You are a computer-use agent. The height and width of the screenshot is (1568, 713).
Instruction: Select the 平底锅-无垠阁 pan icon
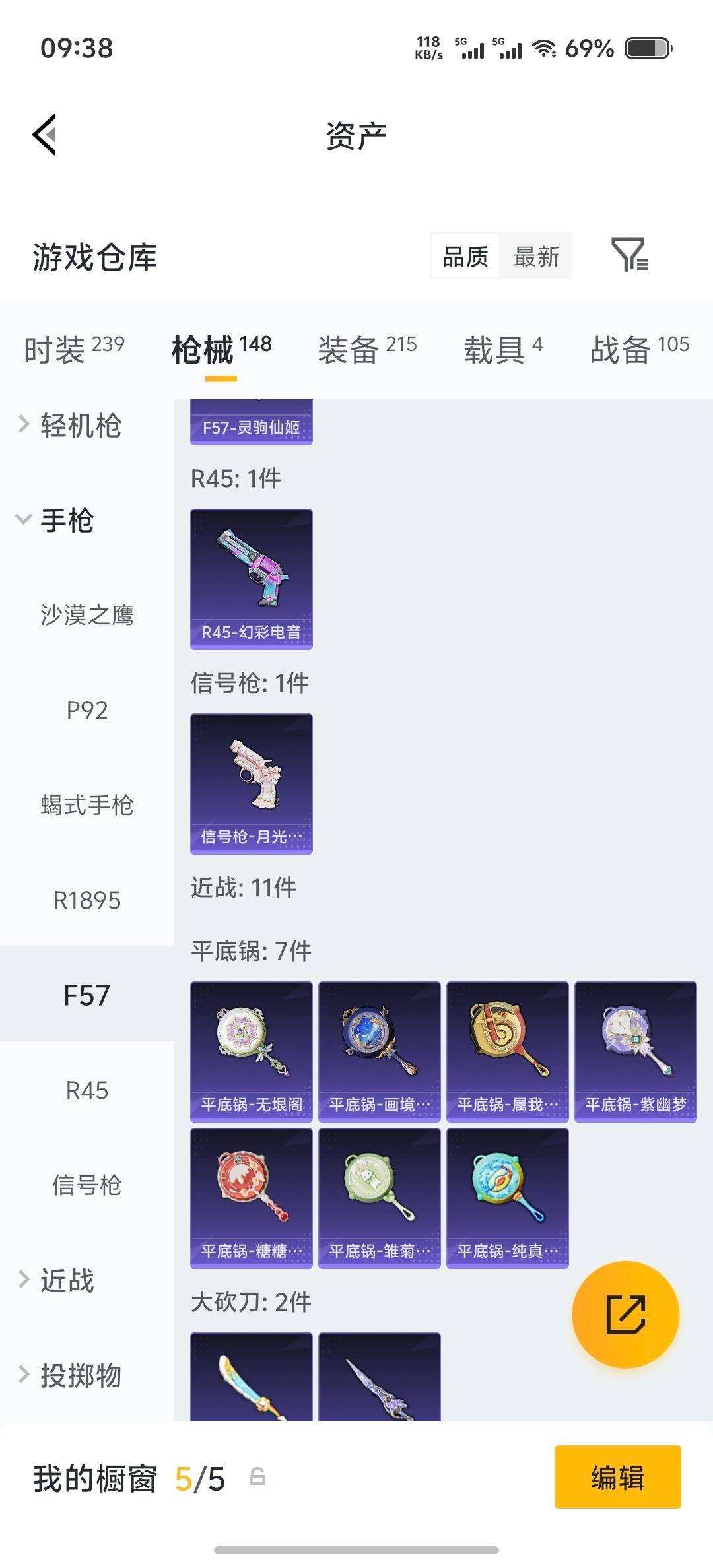[x=251, y=1049]
